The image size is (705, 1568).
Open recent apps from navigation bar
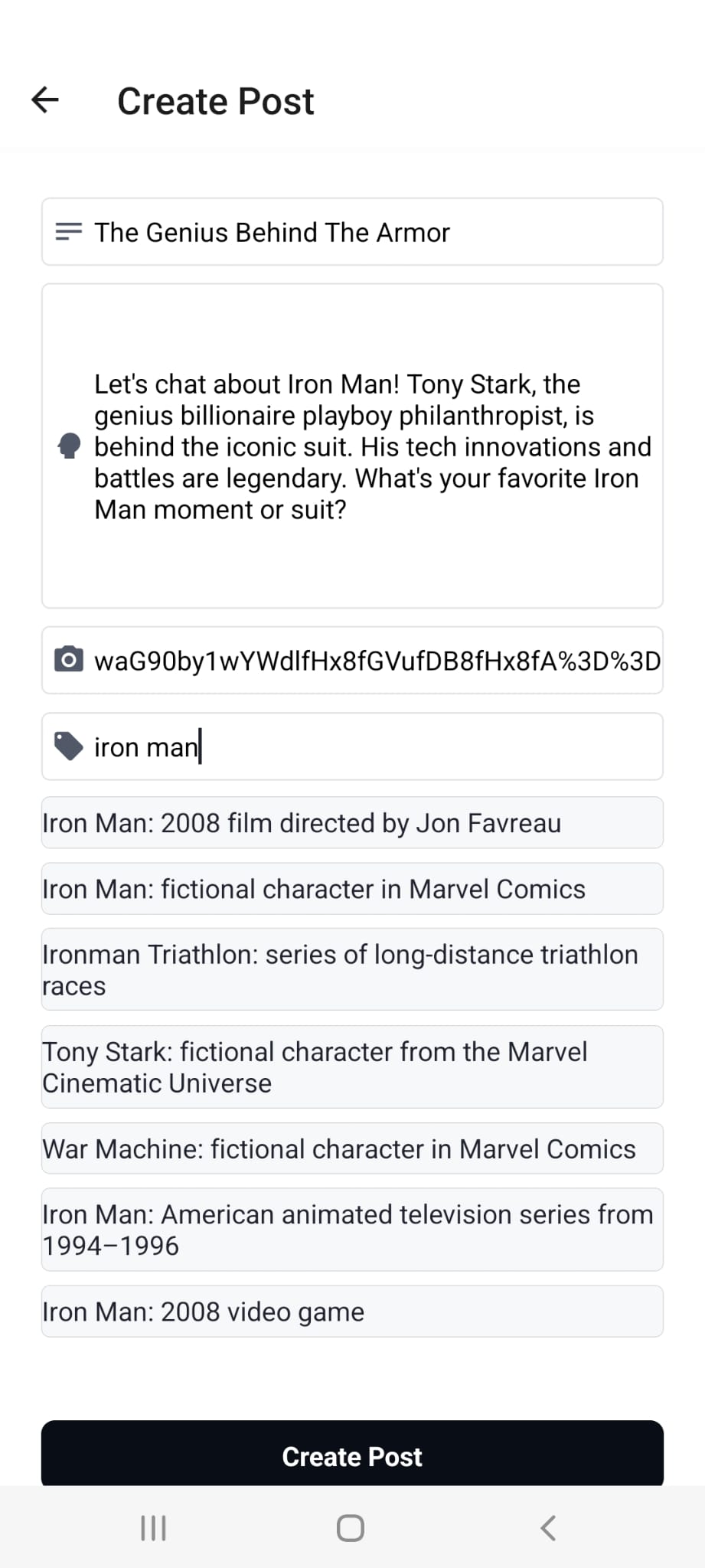pos(153,1528)
